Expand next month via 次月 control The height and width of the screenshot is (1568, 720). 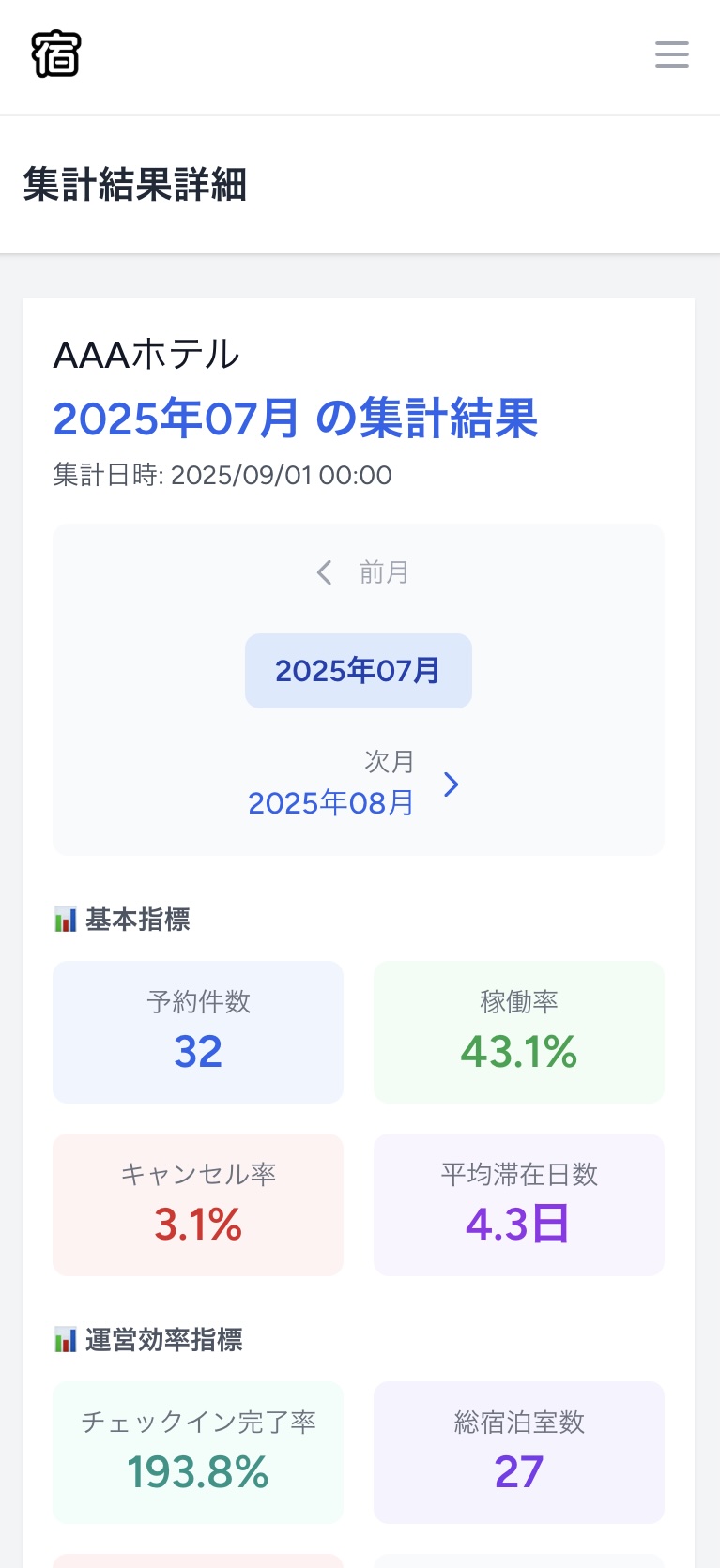tap(387, 761)
